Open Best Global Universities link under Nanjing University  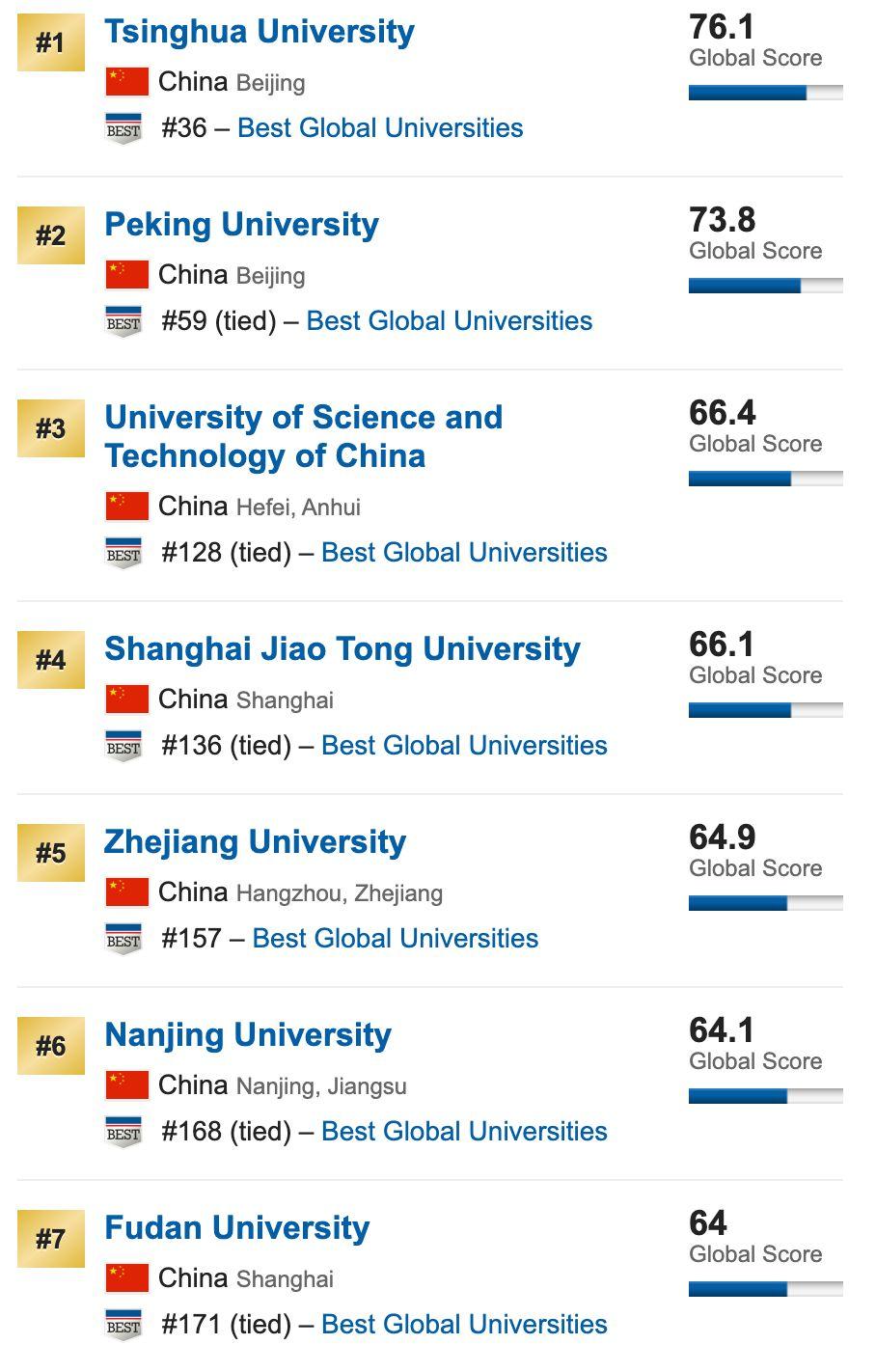pyautogui.click(x=464, y=1132)
